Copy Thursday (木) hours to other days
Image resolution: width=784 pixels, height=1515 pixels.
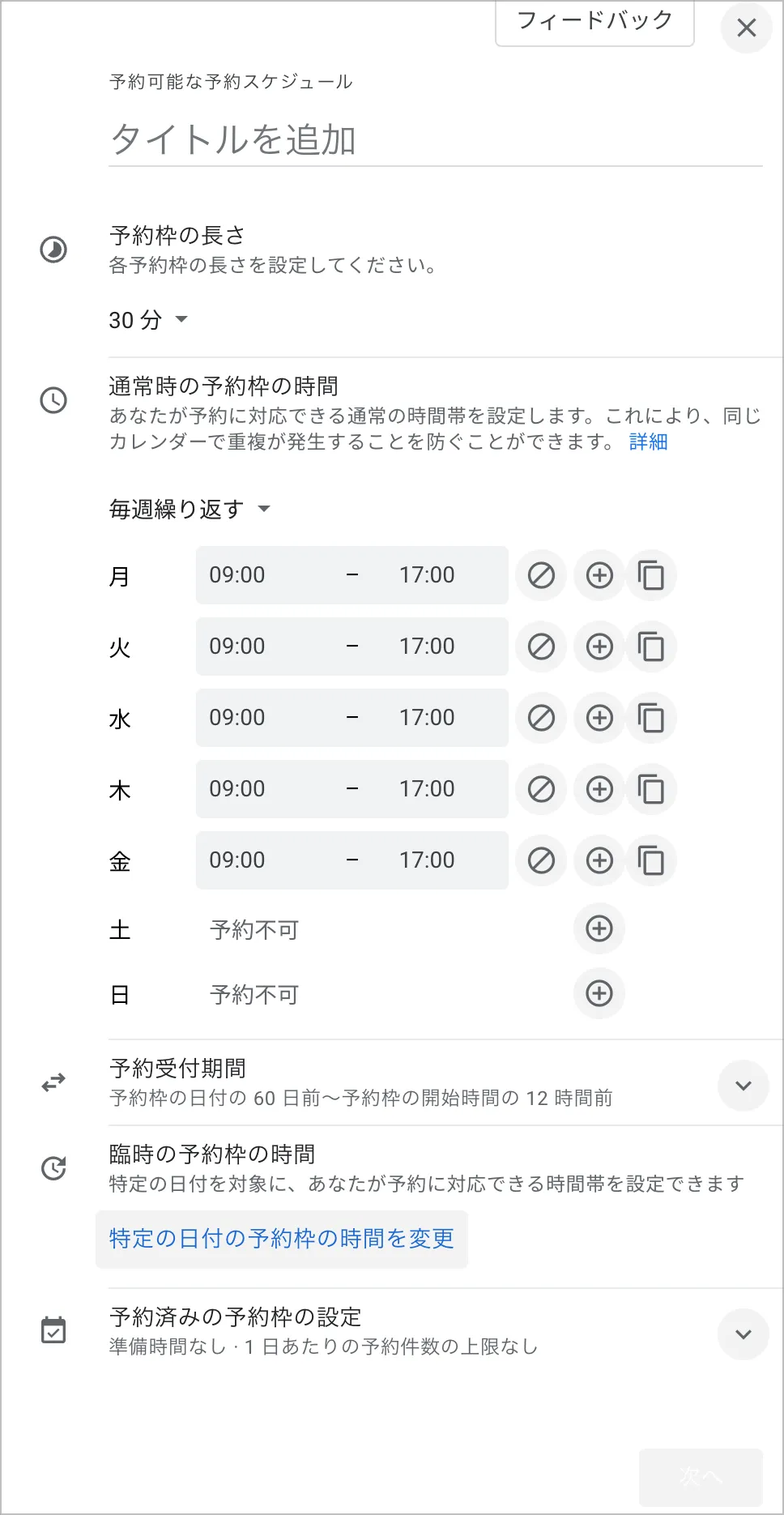click(x=651, y=789)
